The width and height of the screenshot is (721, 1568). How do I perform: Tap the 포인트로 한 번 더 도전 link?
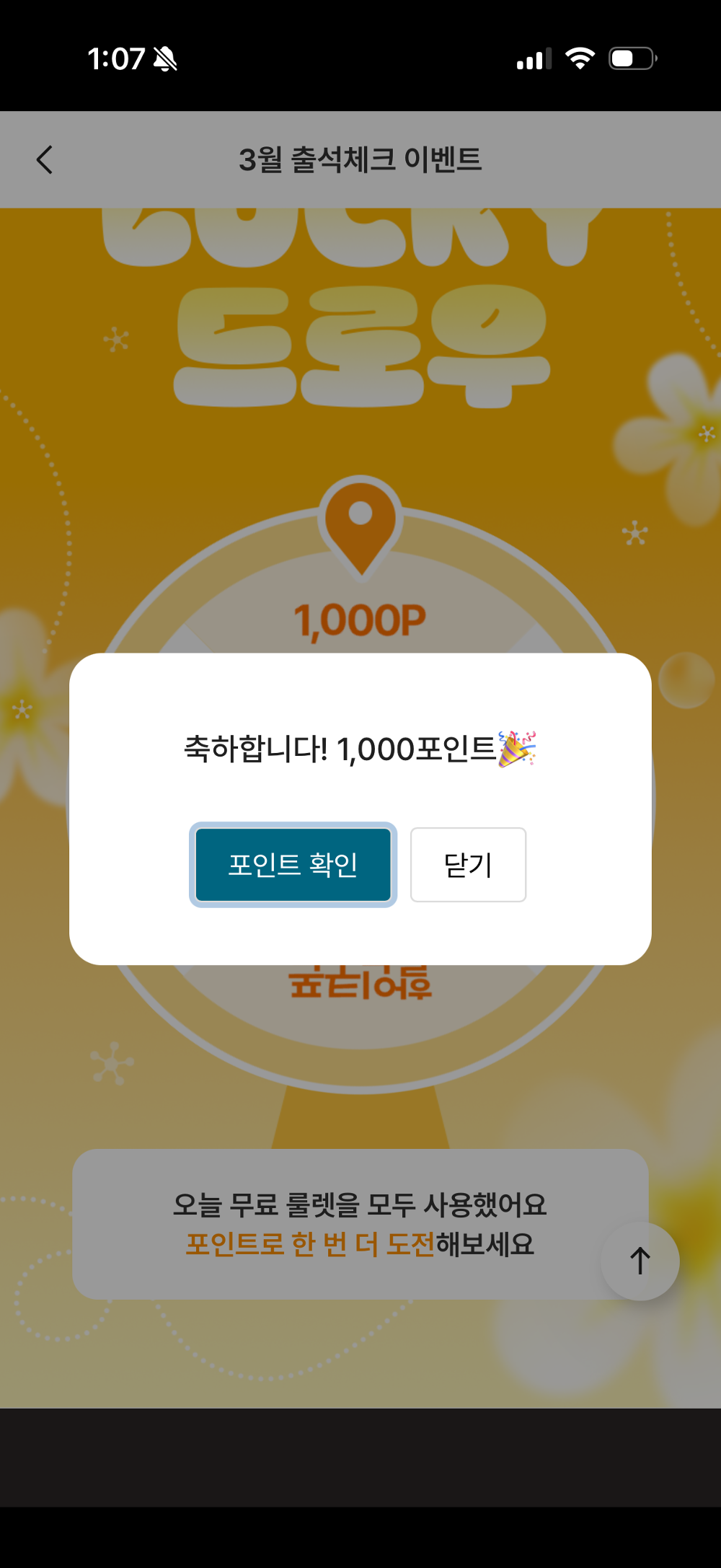pos(311,1242)
